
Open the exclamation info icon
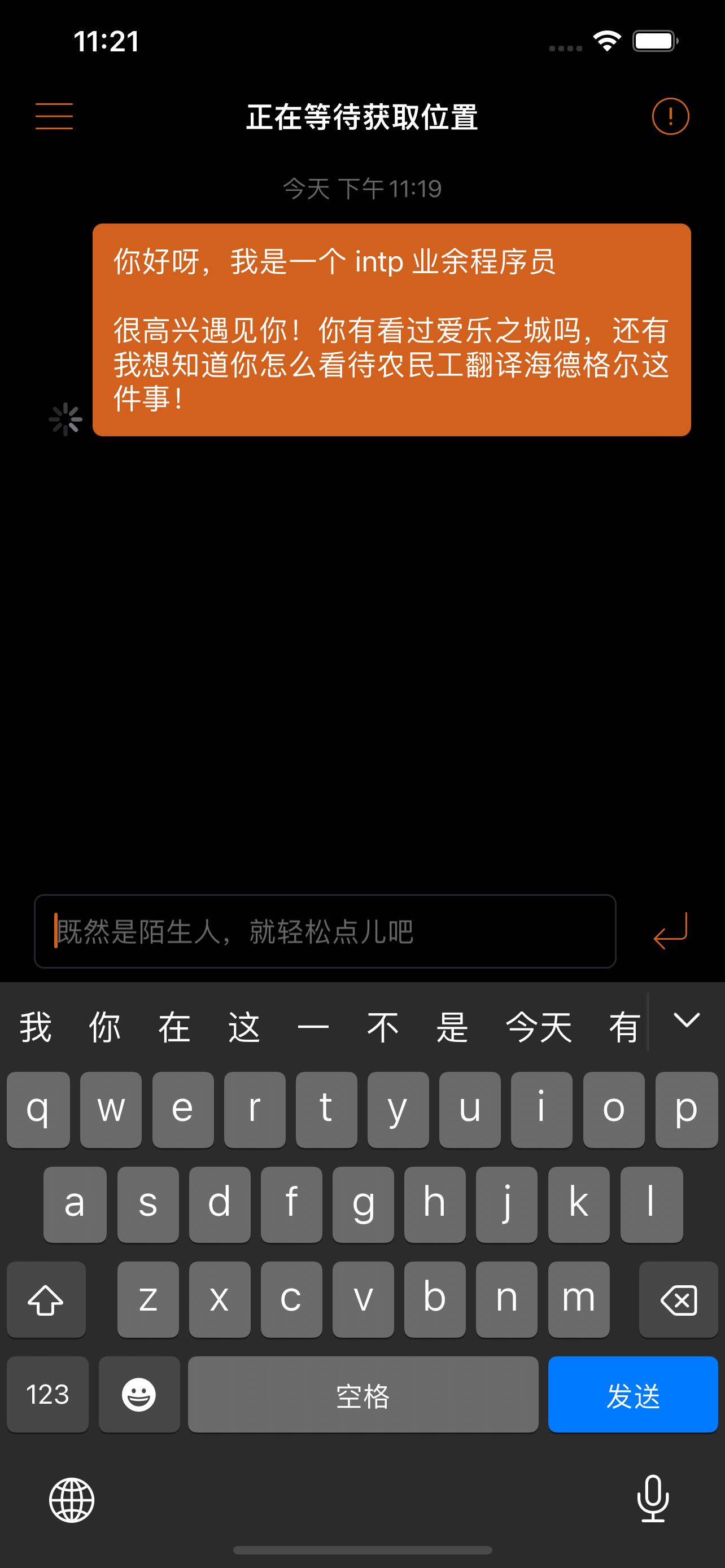670,116
